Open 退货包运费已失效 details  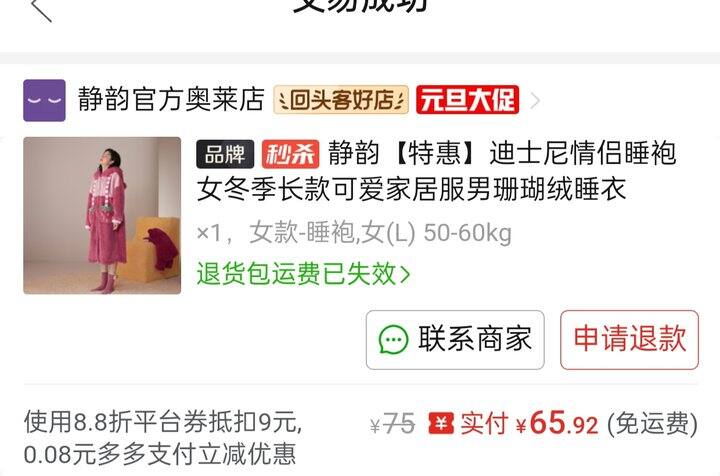(x=303, y=274)
